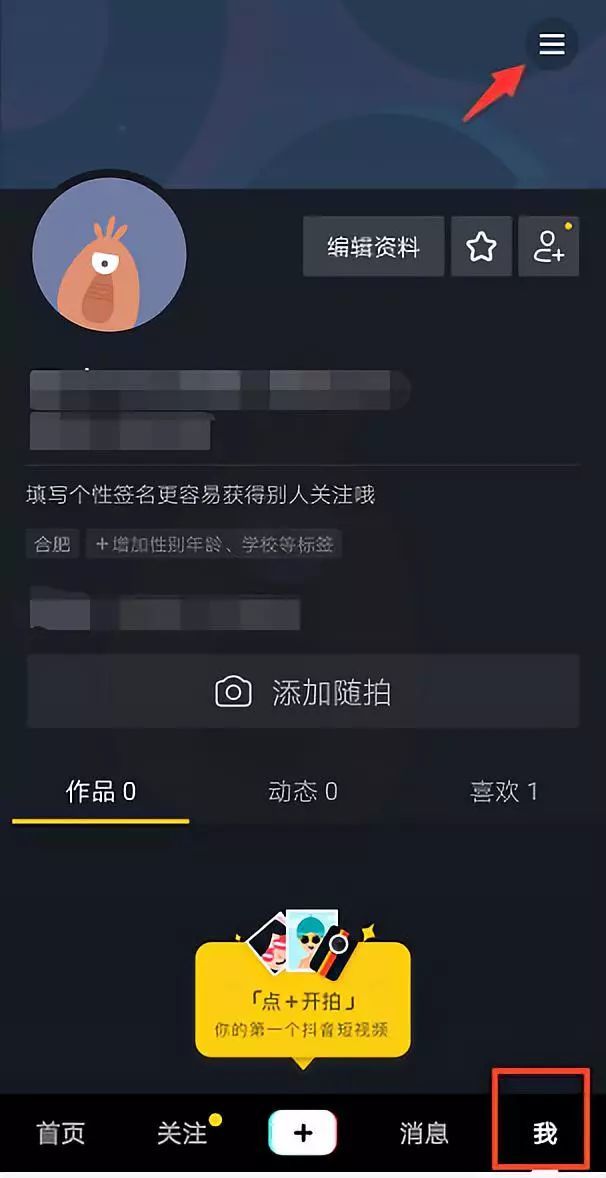Image resolution: width=606 pixels, height=1178 pixels.
Task: Tap the 合肥 location tag
Action: 53,545
